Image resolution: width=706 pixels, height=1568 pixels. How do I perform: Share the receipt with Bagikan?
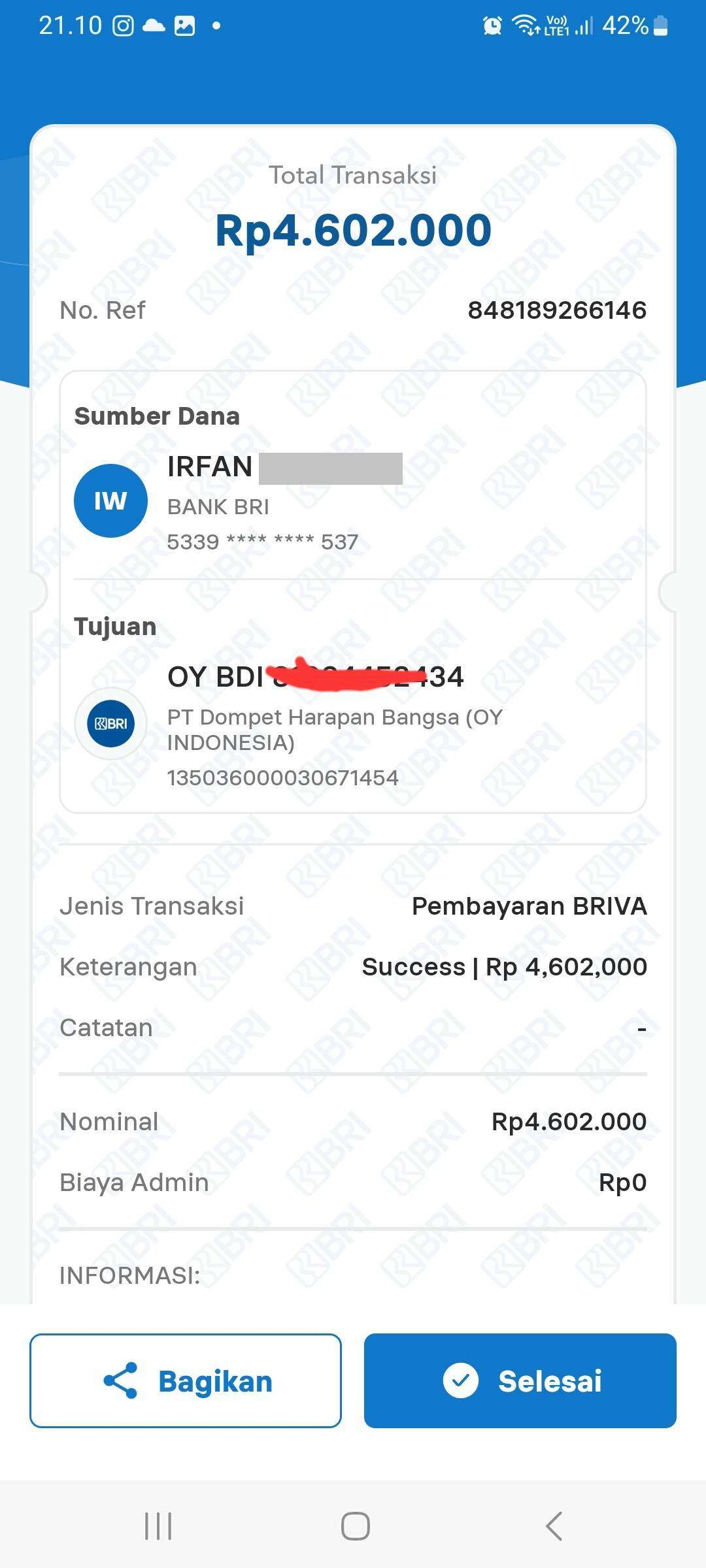click(x=186, y=1380)
